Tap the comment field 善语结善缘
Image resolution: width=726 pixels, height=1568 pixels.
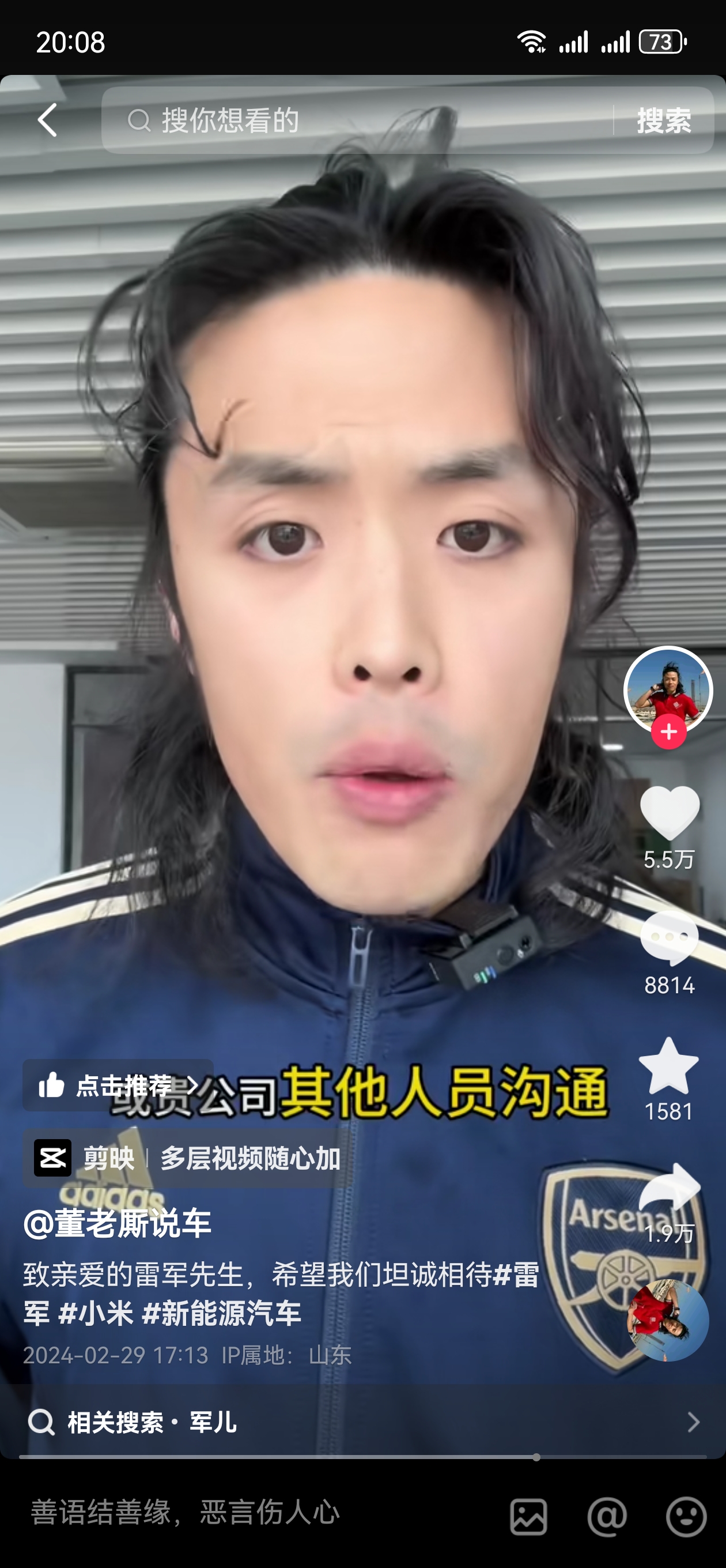pyautogui.click(x=243, y=1513)
